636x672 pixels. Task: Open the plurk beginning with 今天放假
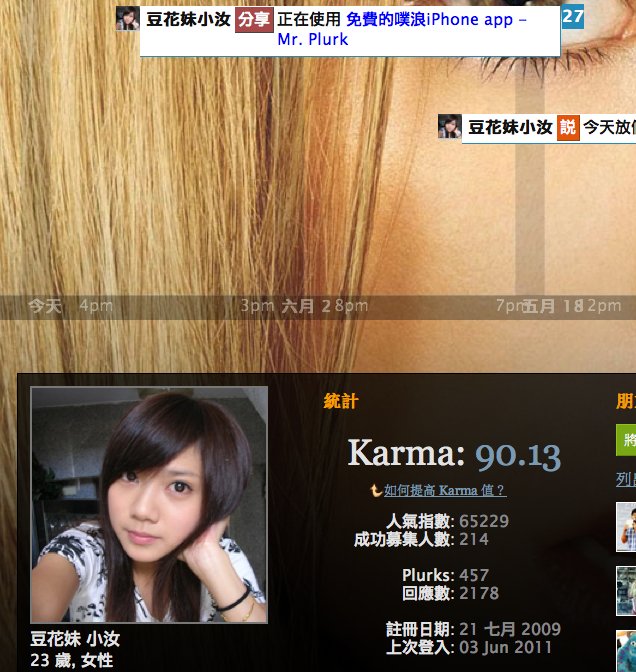pos(608,128)
